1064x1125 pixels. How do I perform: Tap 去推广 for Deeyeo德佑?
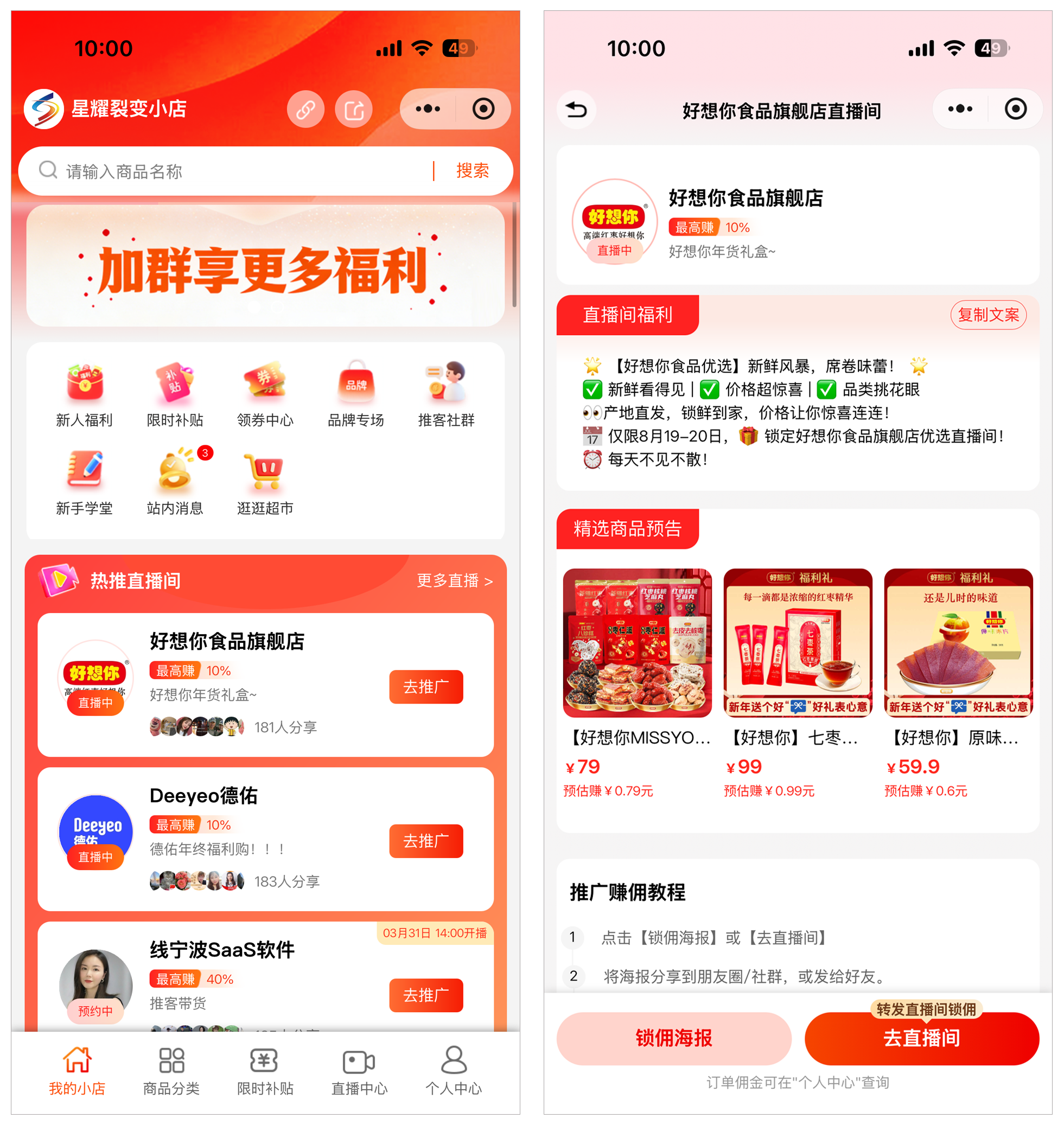[x=426, y=841]
